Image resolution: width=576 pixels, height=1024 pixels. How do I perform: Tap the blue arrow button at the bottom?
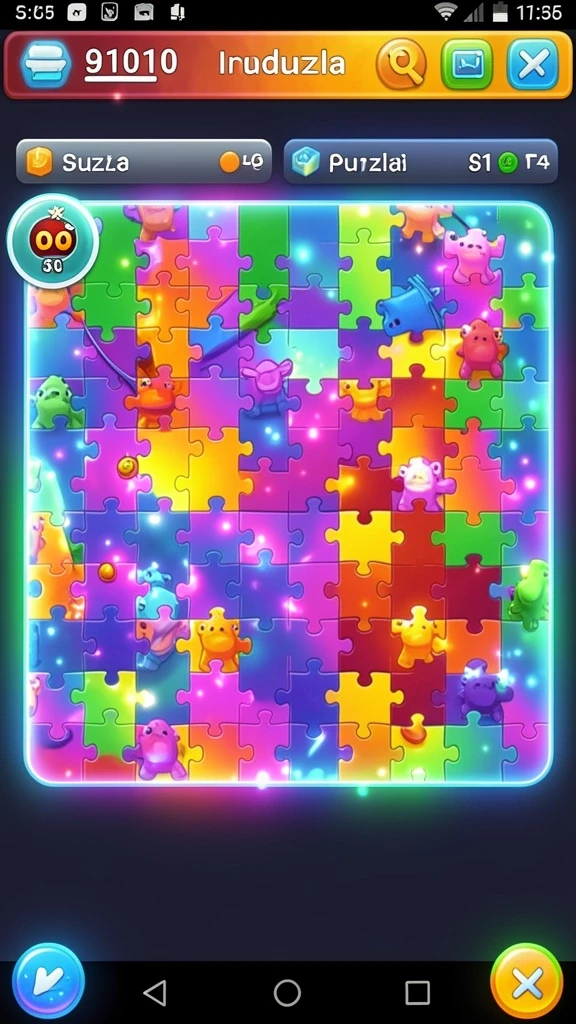point(48,982)
